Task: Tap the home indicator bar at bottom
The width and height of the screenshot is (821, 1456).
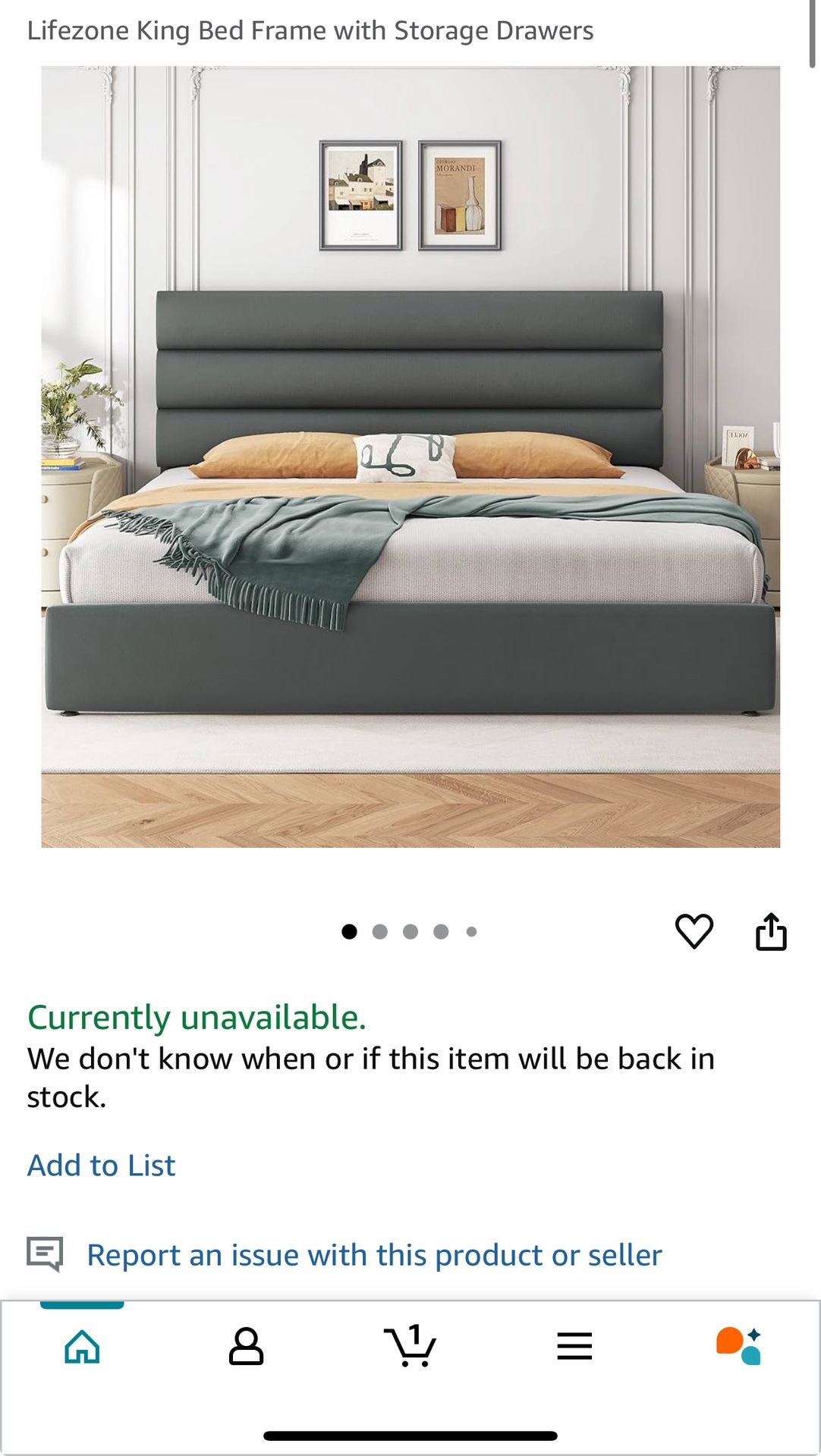Action: coord(410,1427)
